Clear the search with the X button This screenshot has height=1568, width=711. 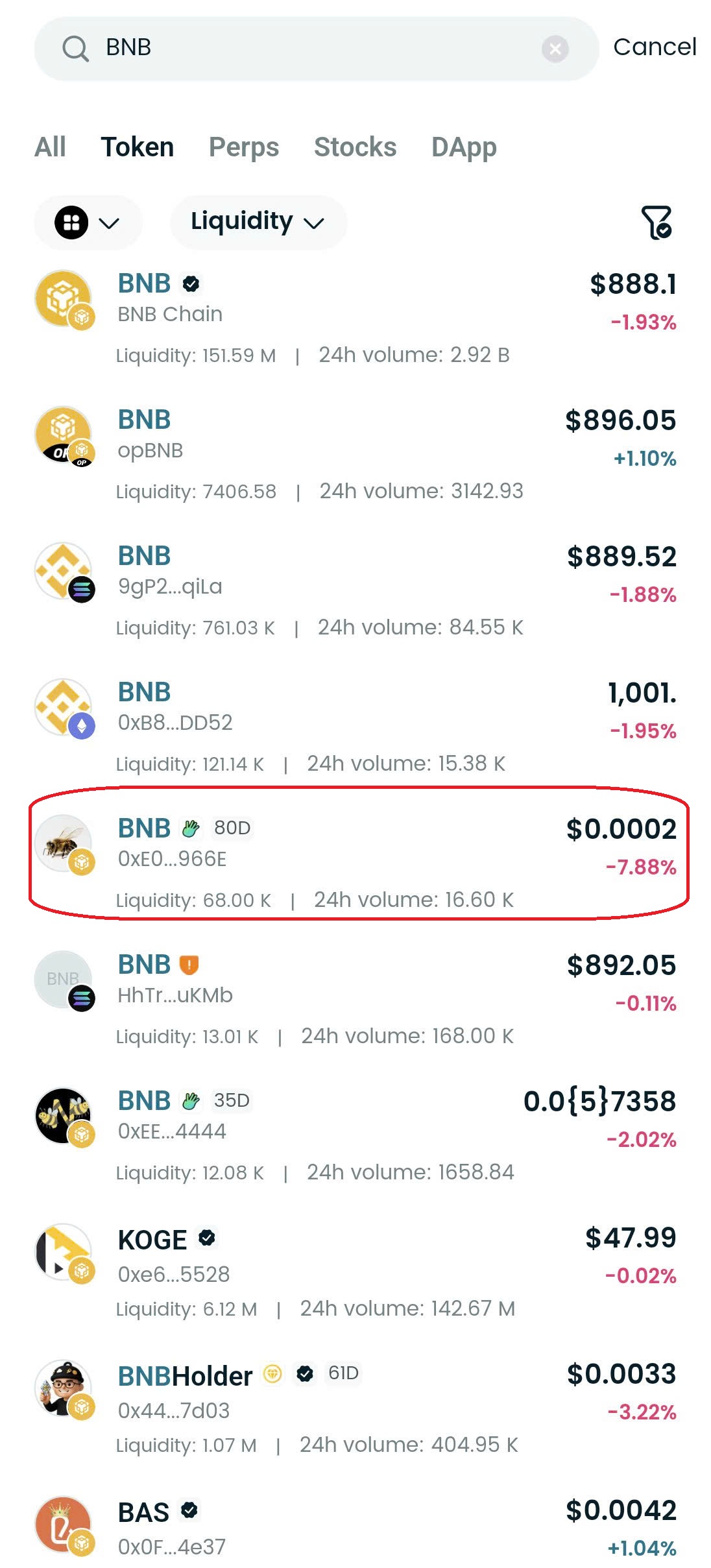click(x=555, y=47)
